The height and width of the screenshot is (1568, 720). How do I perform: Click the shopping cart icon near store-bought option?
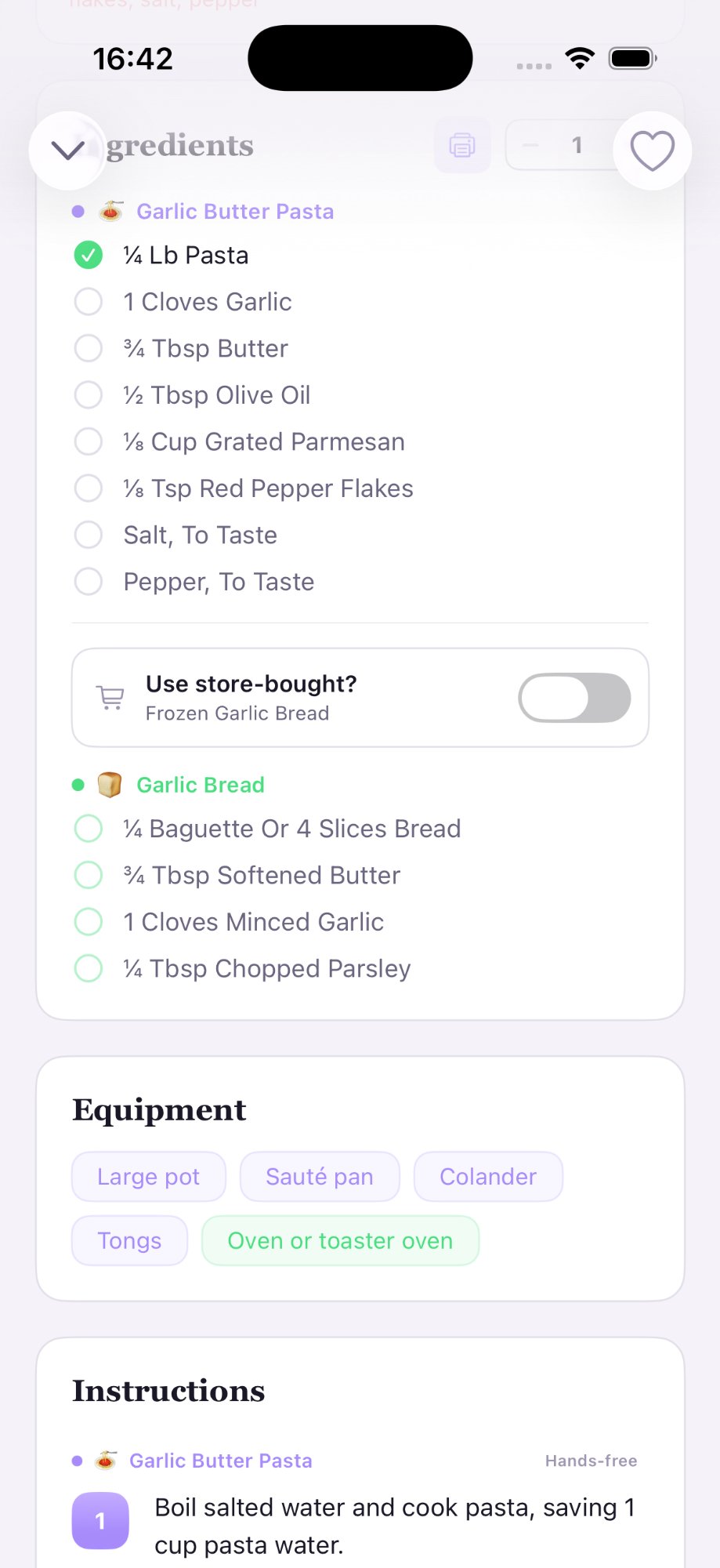pos(110,696)
